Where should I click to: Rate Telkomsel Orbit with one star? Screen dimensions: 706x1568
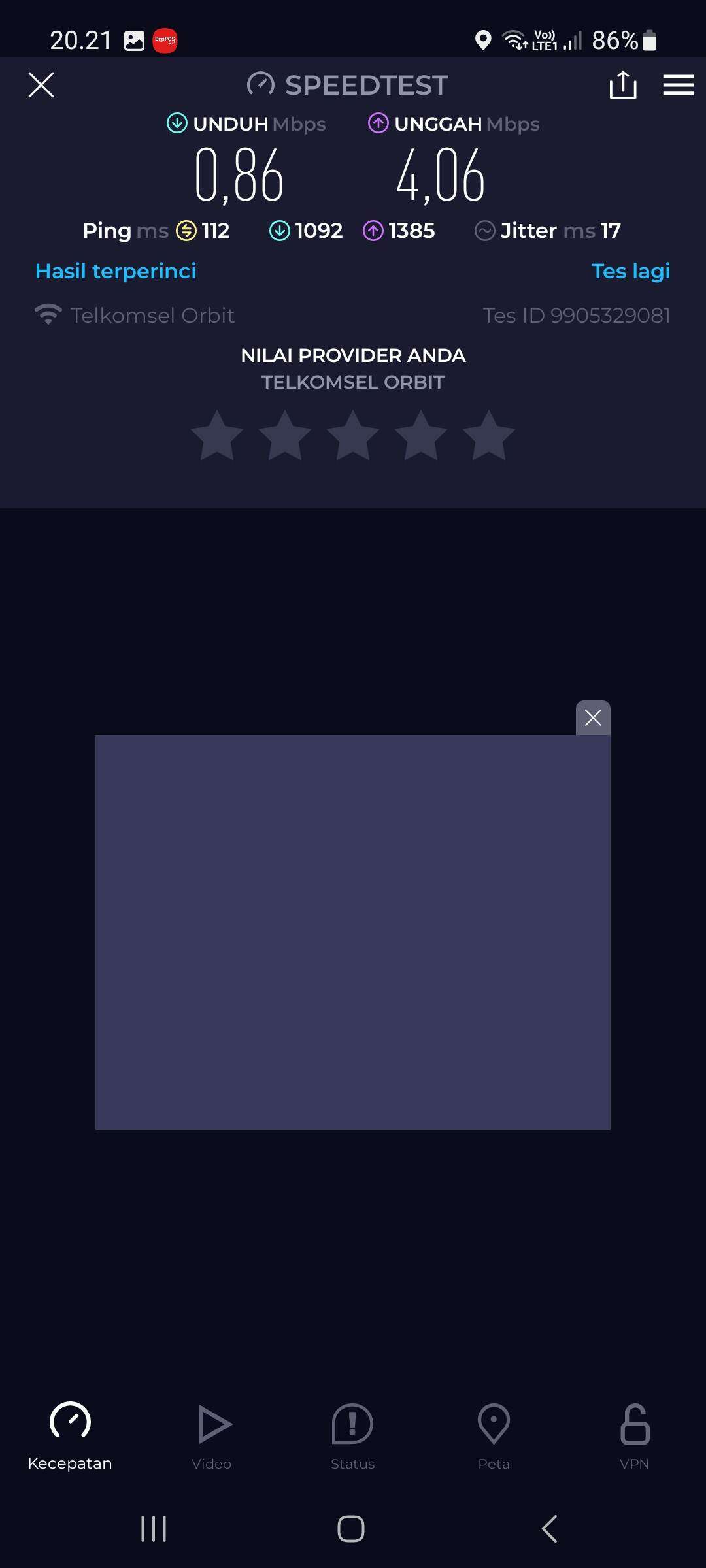coord(217,436)
